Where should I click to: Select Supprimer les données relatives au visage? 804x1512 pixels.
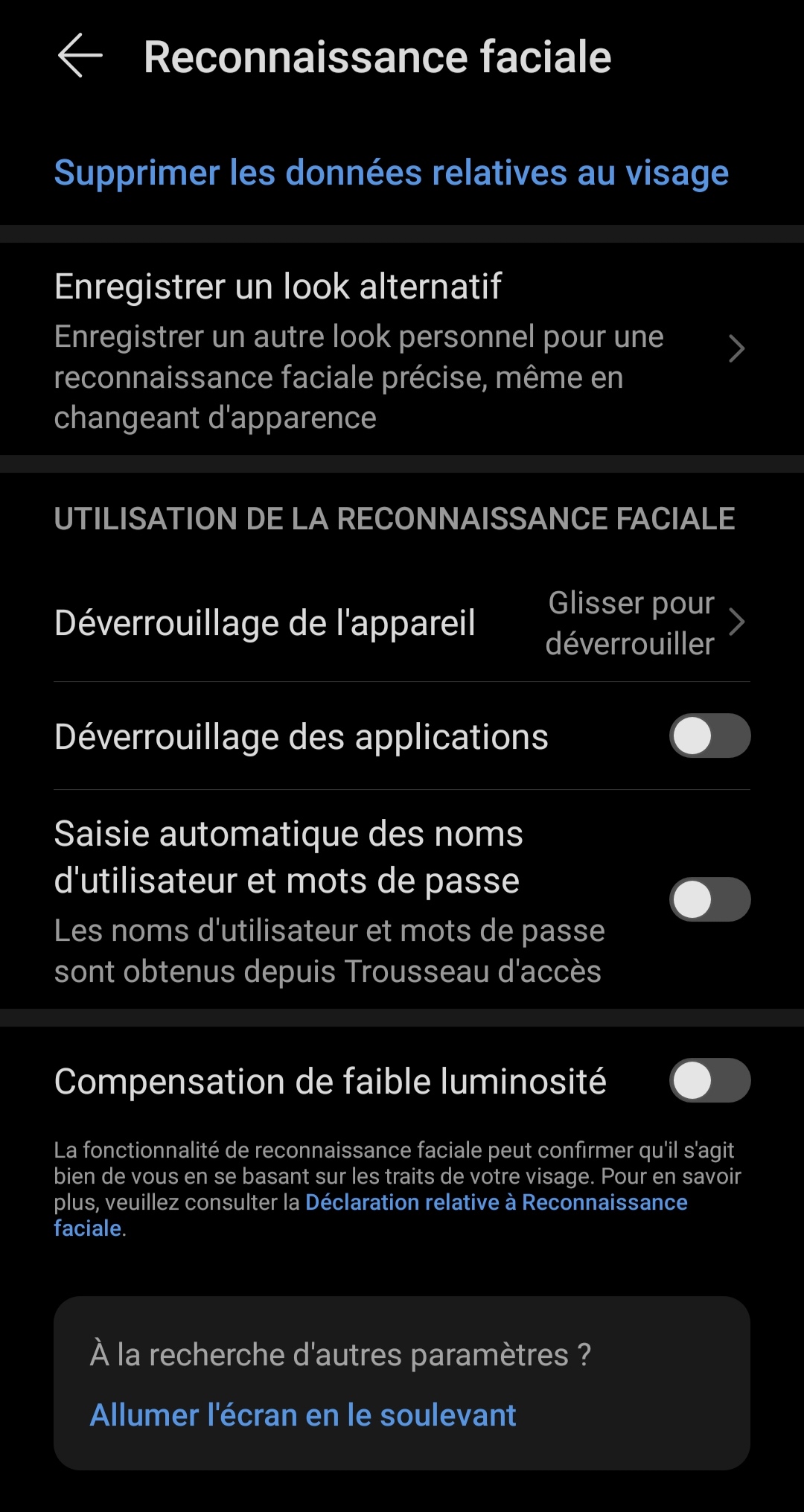tap(391, 172)
